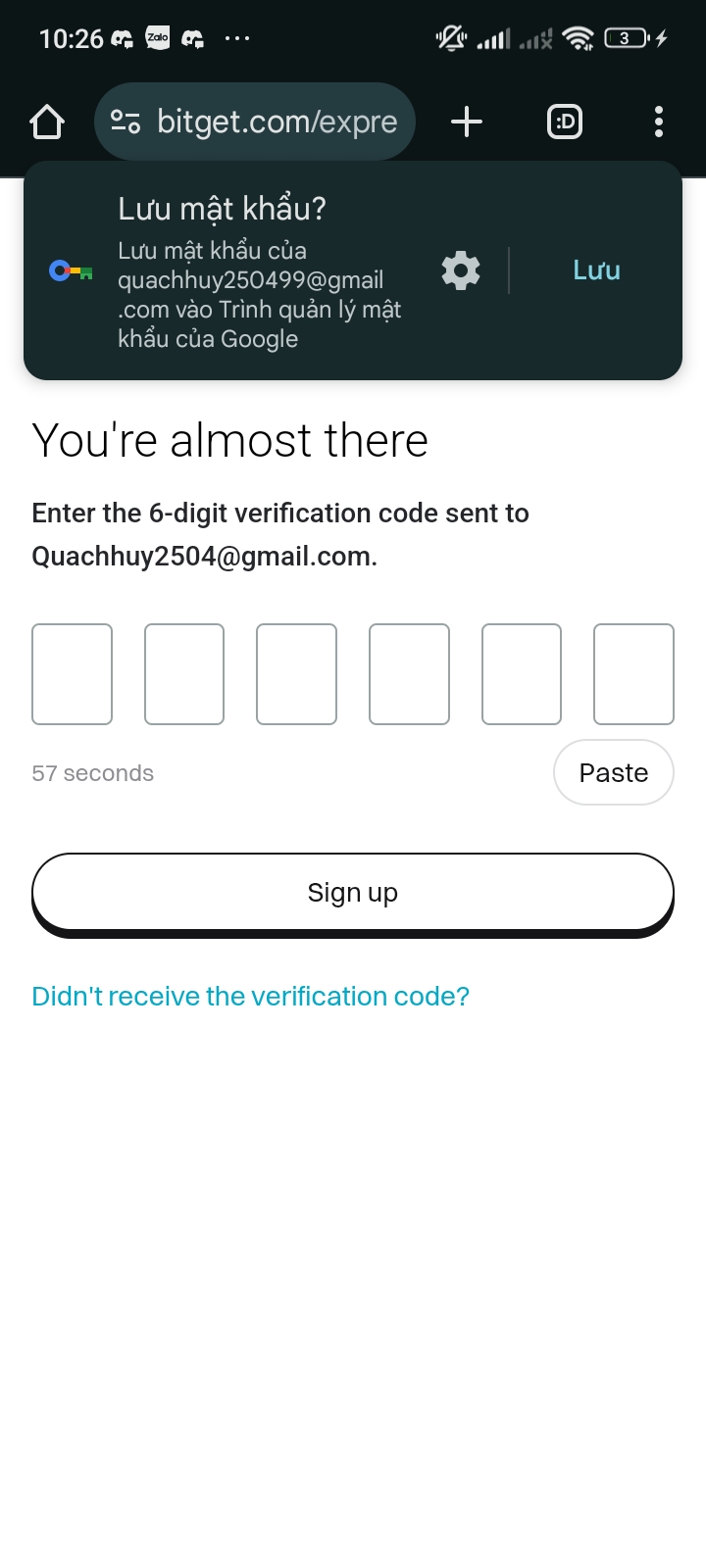706x1568 pixels.
Task: Focus the first verification digit box
Action: (73, 674)
